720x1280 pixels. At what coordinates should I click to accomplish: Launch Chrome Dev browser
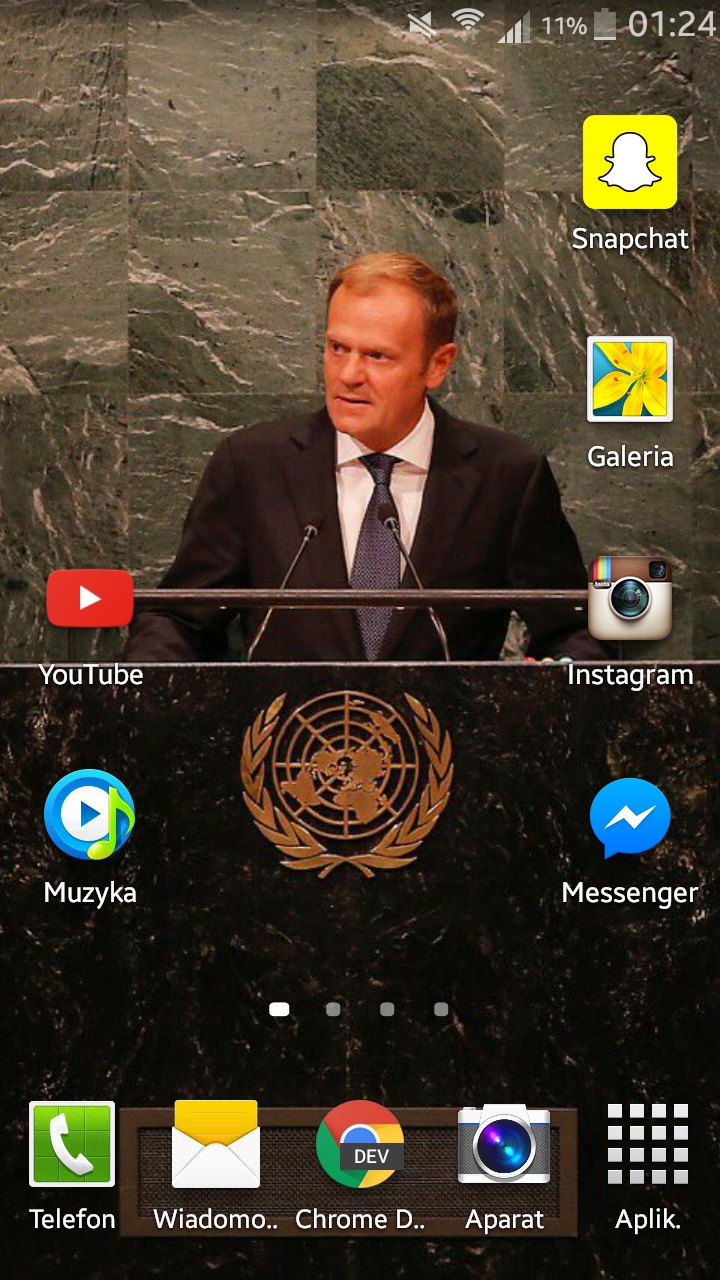coord(360,1145)
